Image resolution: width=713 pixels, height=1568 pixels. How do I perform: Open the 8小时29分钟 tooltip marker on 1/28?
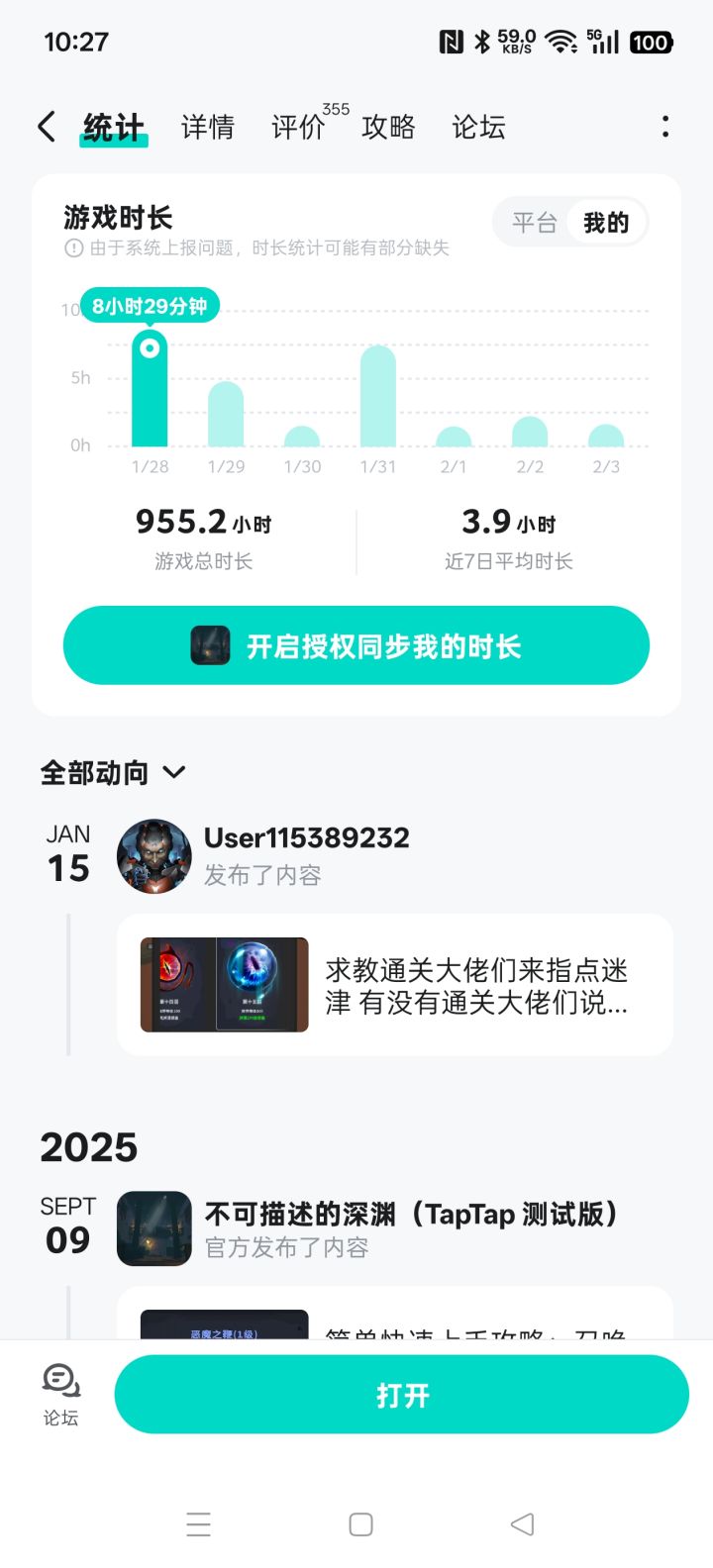click(150, 305)
